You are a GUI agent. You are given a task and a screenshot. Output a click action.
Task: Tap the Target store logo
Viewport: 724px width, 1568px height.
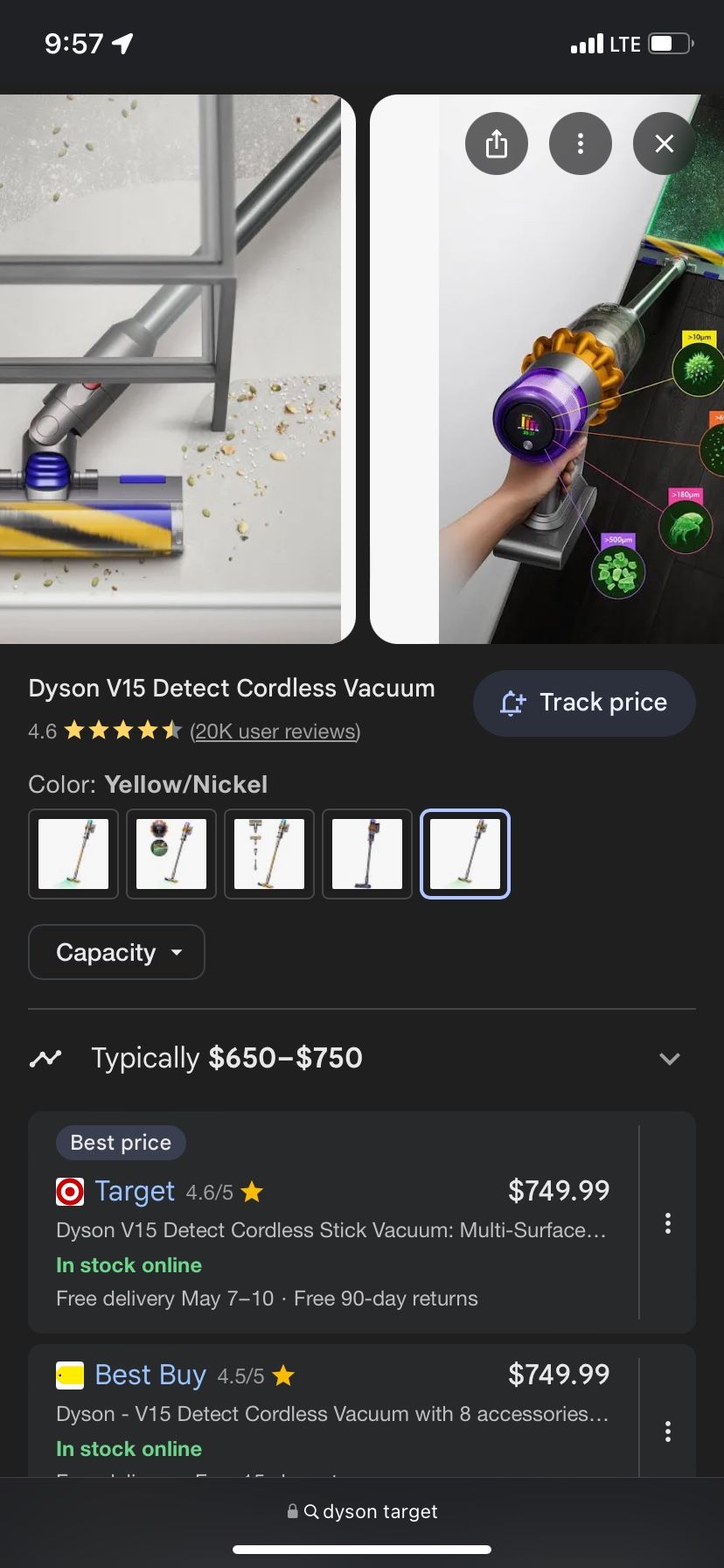tap(69, 1190)
